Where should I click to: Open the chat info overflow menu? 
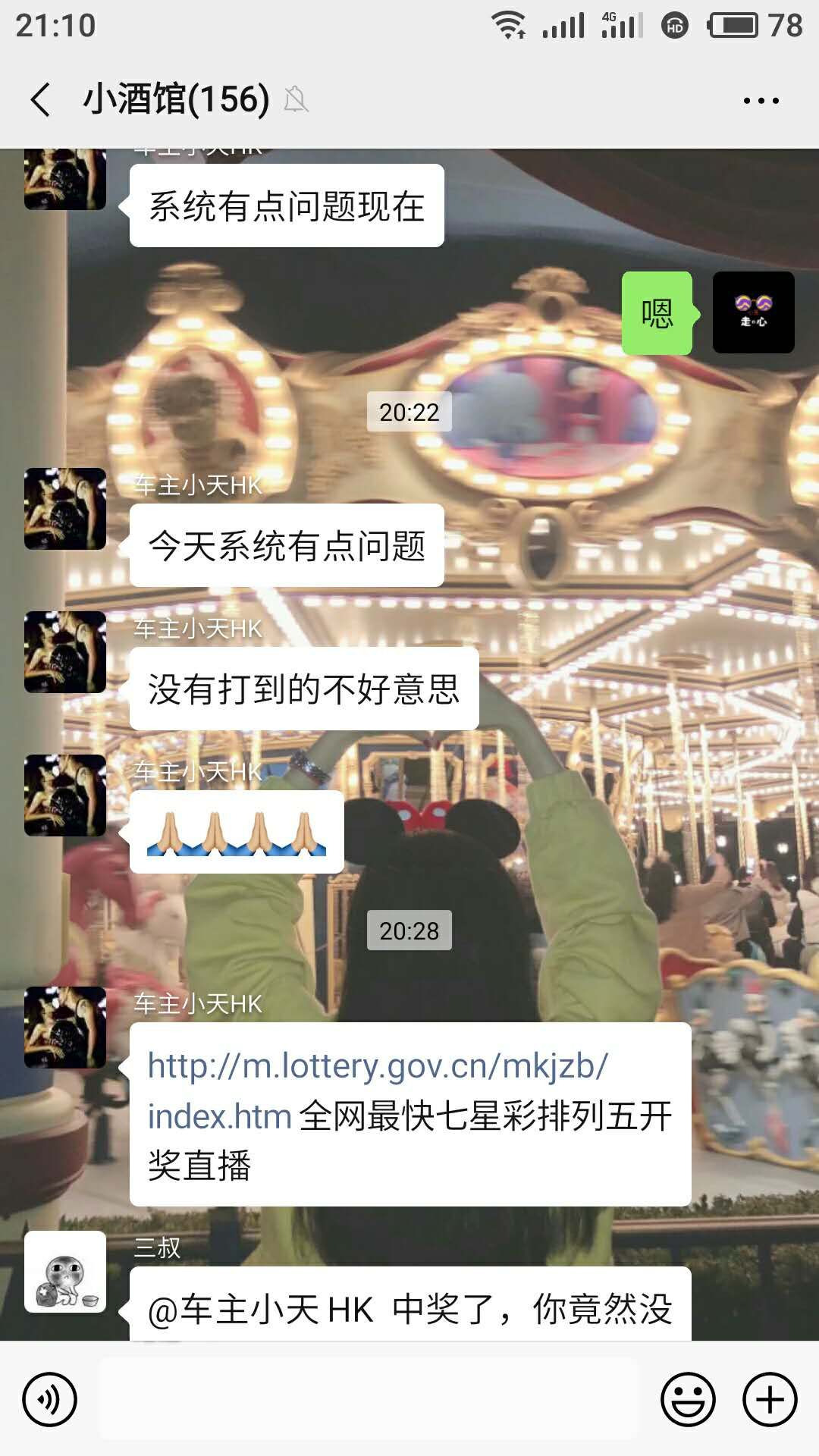pos(761,100)
